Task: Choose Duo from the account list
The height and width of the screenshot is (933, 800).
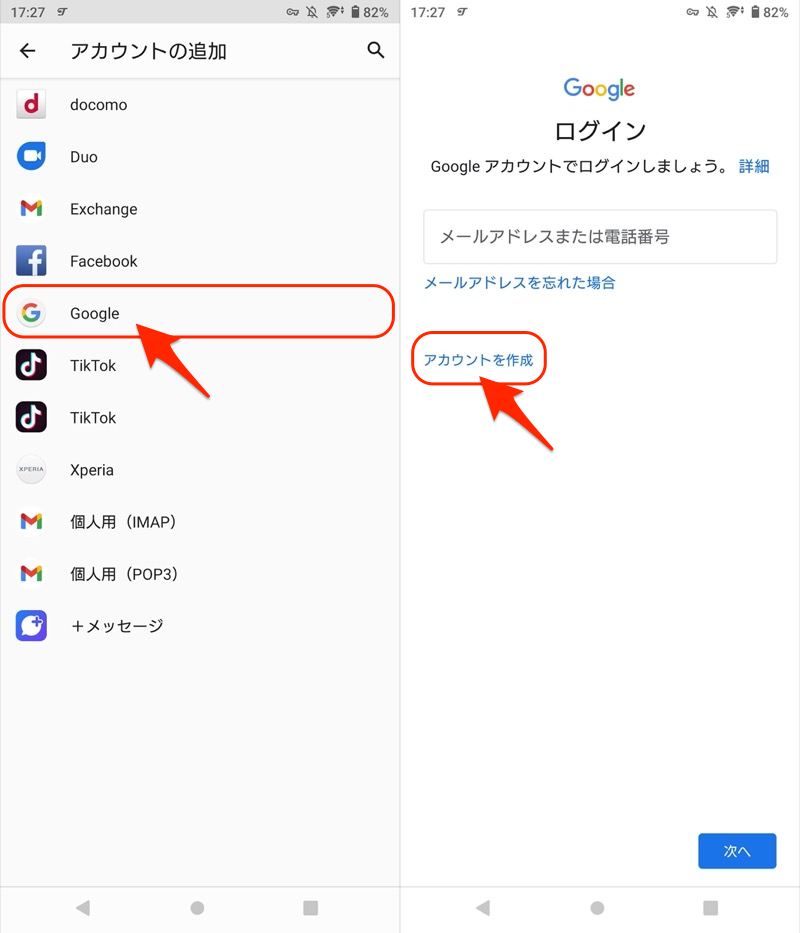Action: (84, 157)
